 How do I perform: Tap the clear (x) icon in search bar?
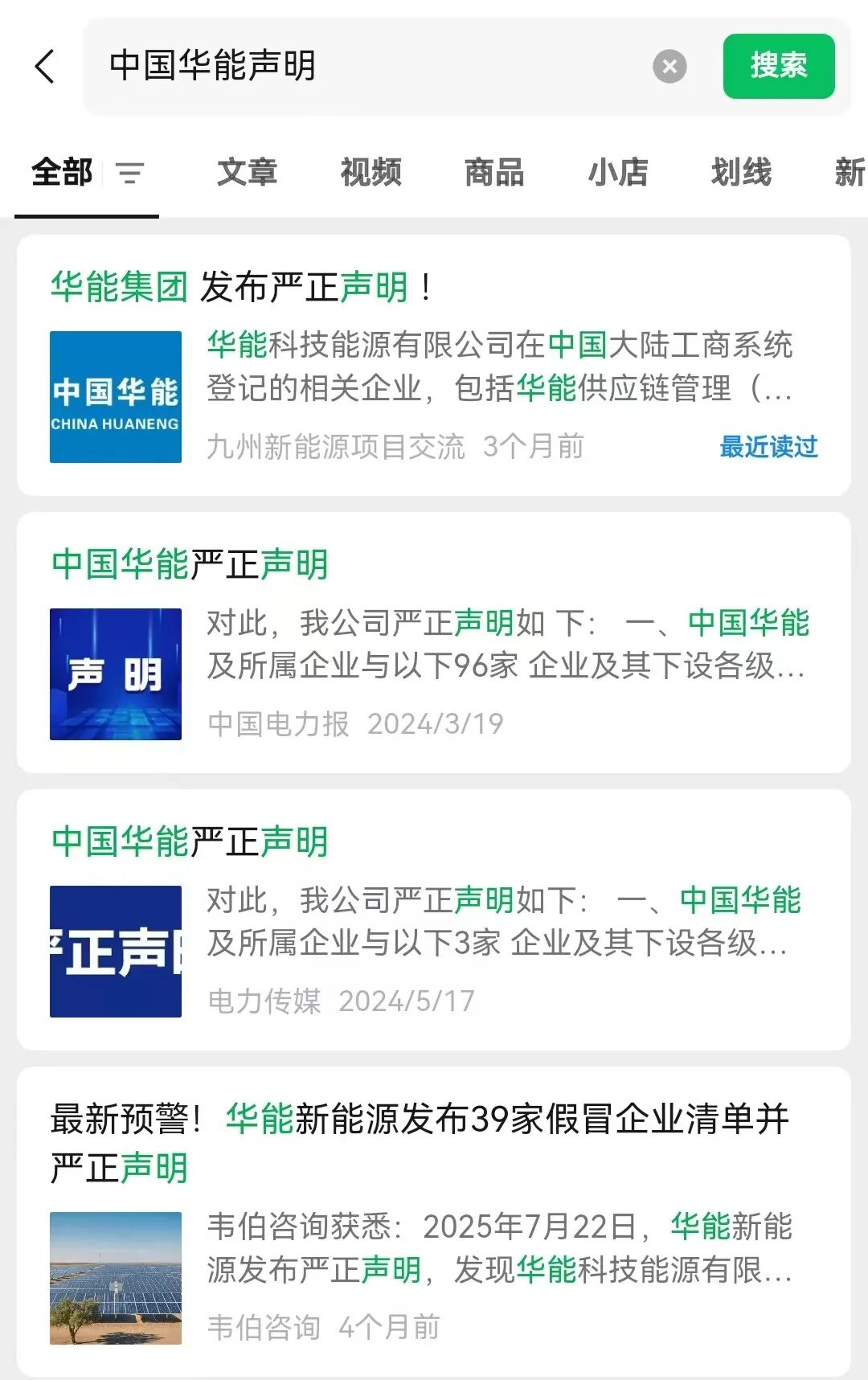pos(669,68)
